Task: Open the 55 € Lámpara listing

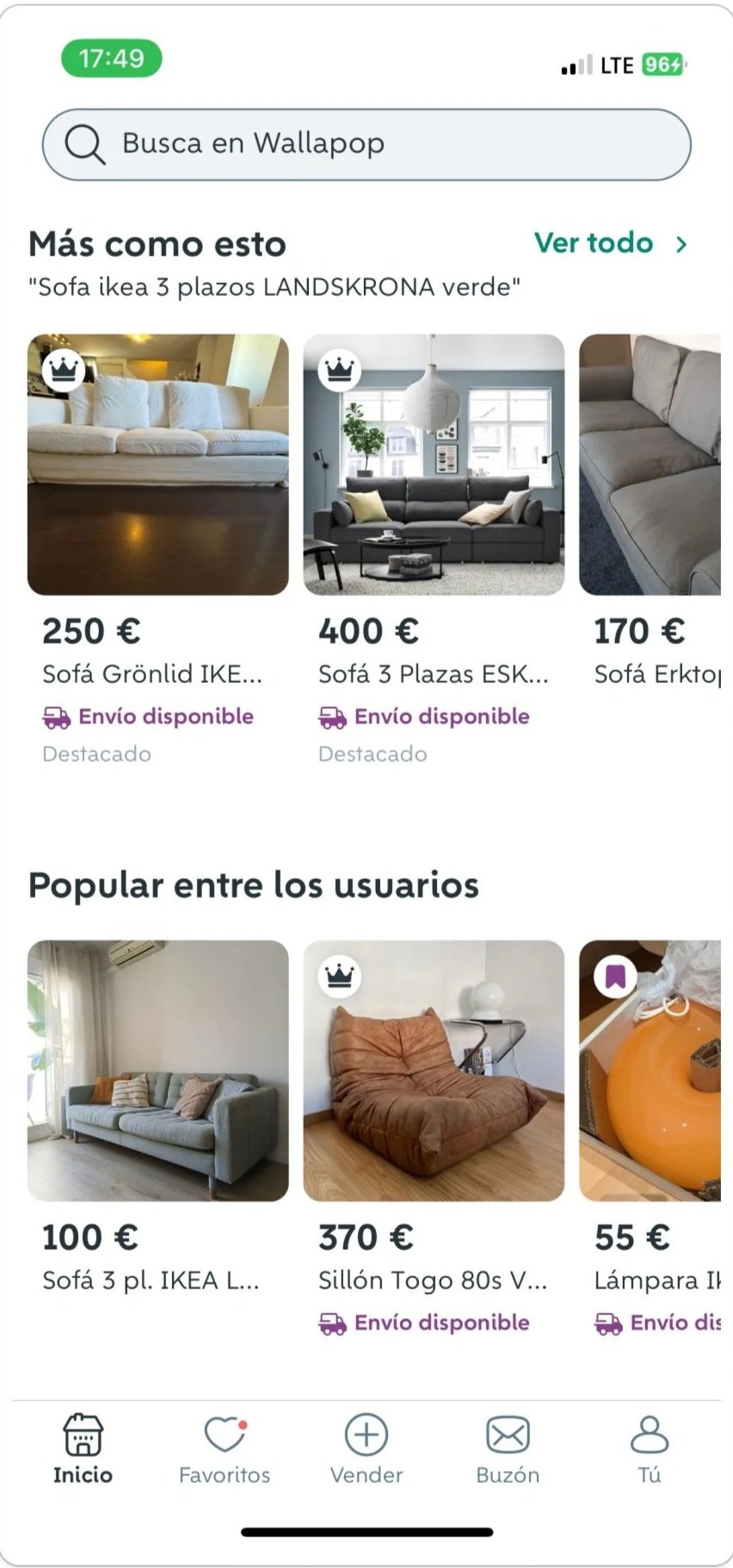Action: (650, 1071)
